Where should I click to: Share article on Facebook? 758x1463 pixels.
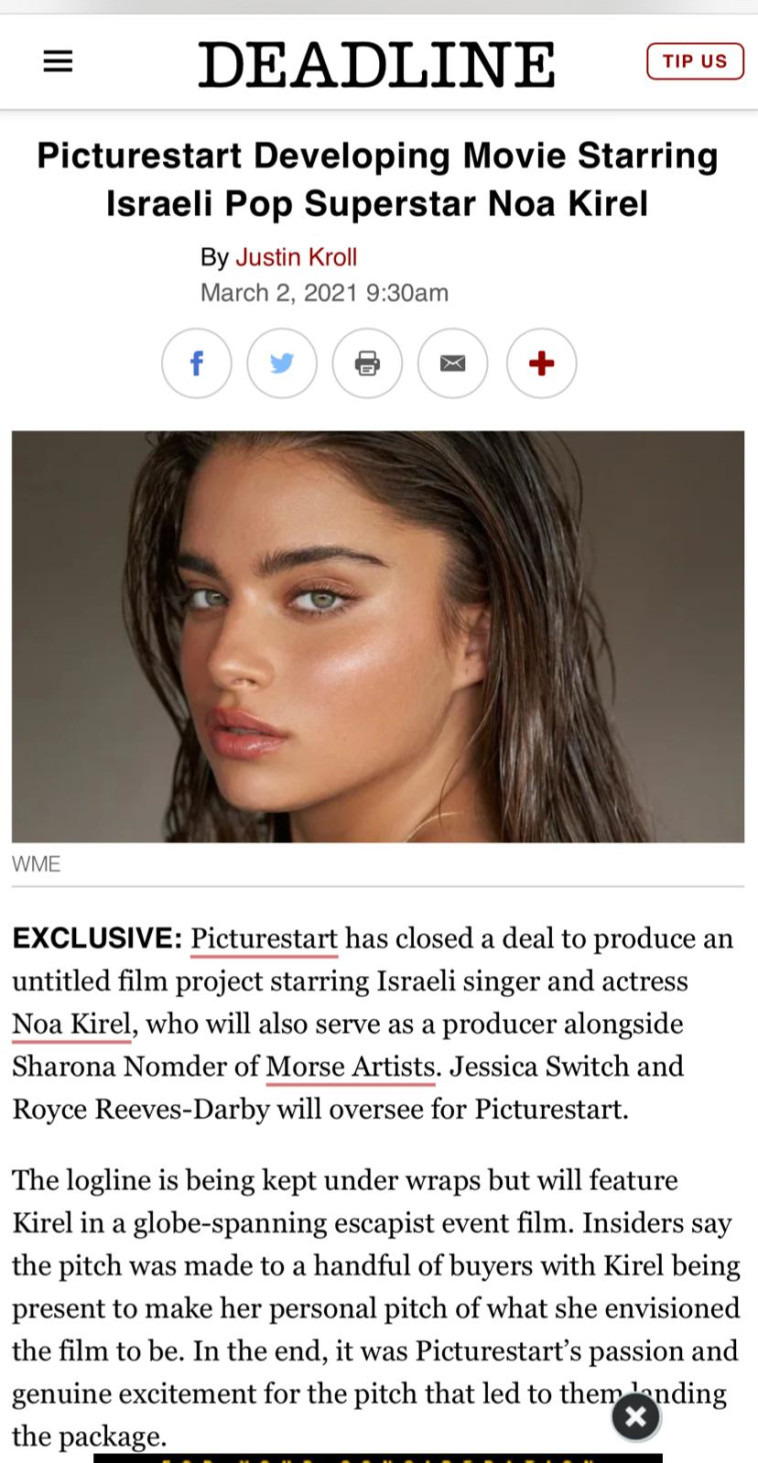pyautogui.click(x=196, y=363)
